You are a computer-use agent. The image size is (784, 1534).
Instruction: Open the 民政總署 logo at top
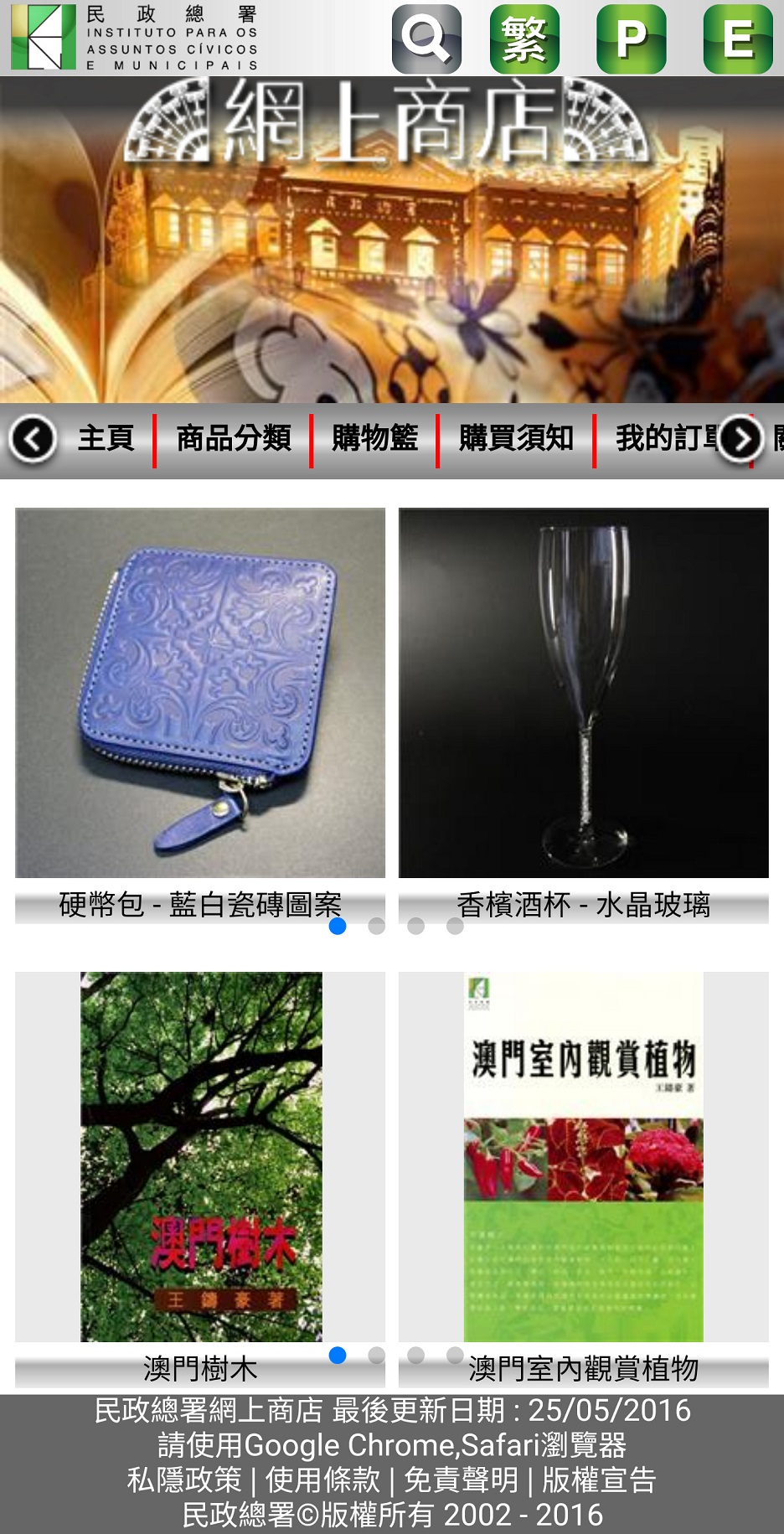[x=134, y=39]
